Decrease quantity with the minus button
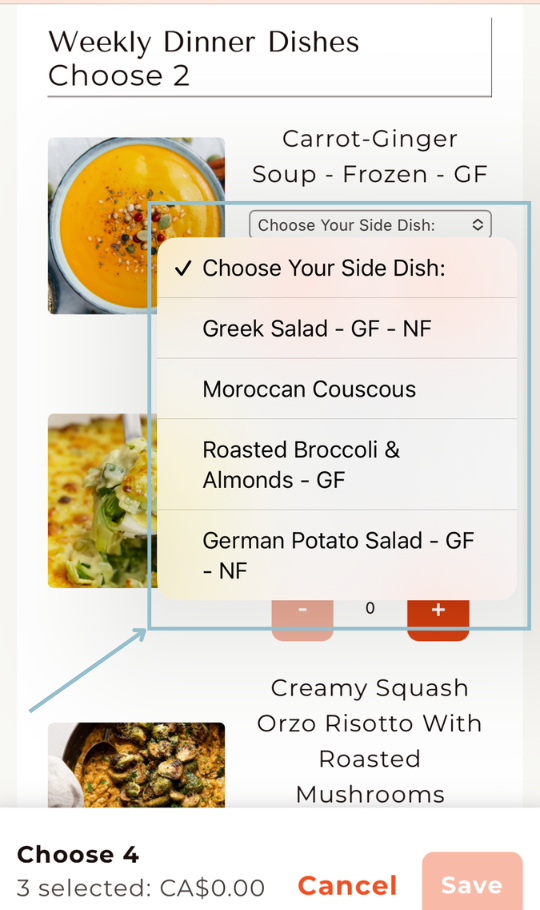This screenshot has width=540, height=910. (303, 620)
